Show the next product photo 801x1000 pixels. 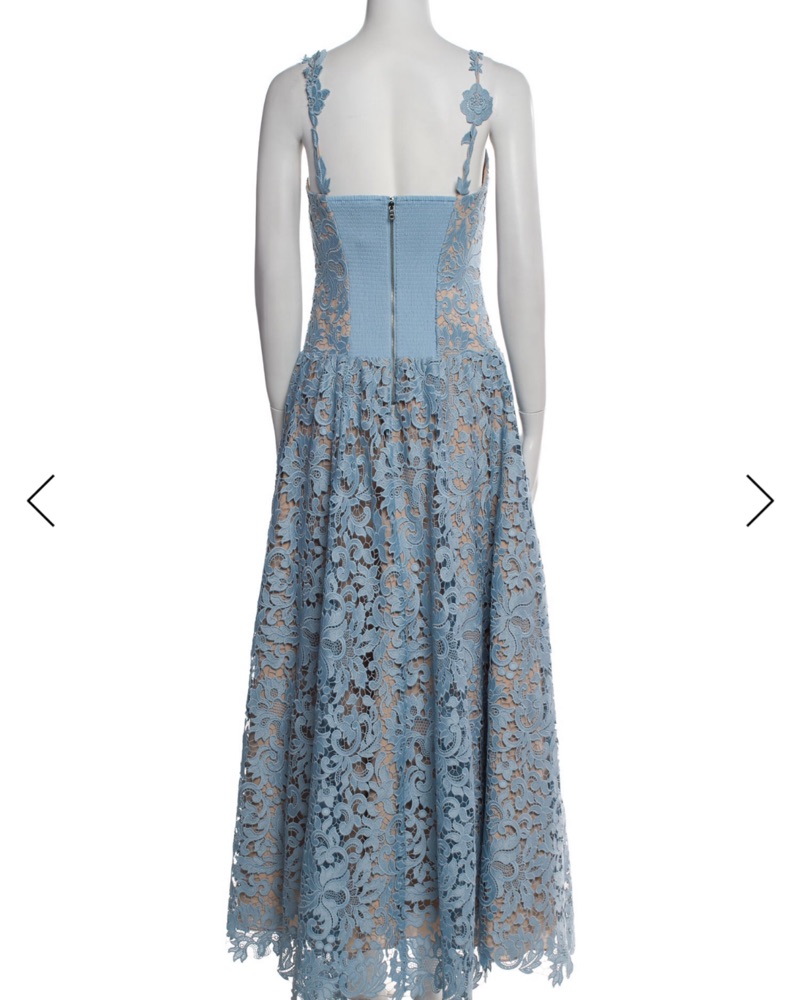[x=759, y=500]
